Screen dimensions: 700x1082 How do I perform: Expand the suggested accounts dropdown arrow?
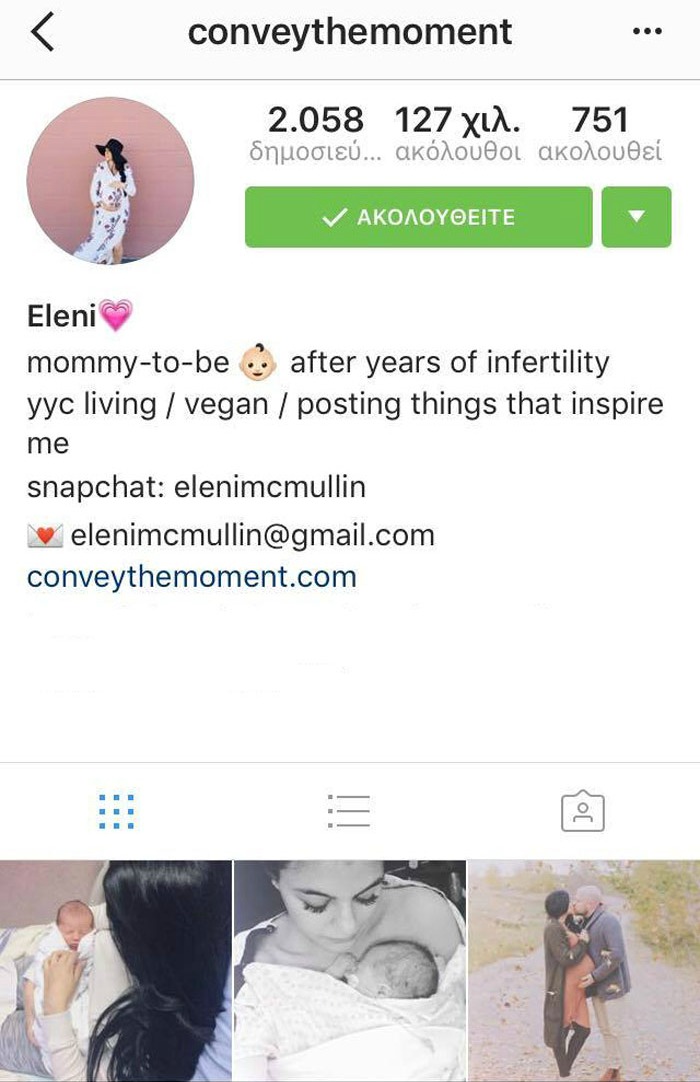(636, 217)
